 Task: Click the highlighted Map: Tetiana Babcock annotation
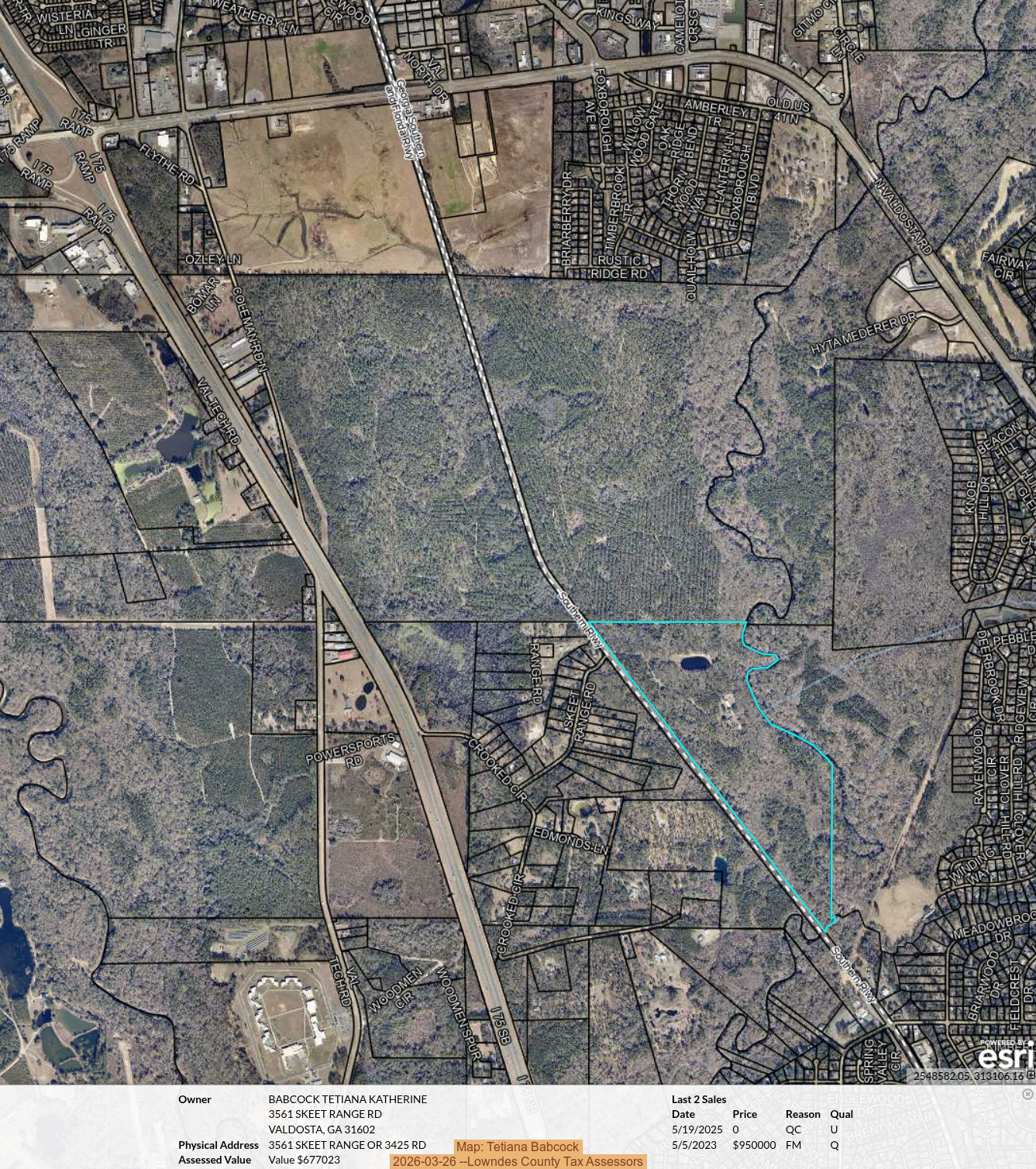click(x=517, y=1147)
